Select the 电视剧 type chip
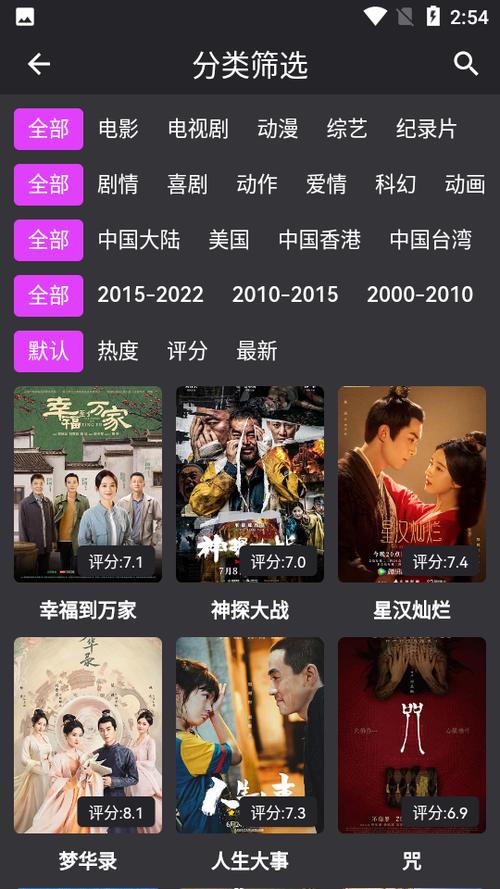This screenshot has width=500, height=889. 198,129
